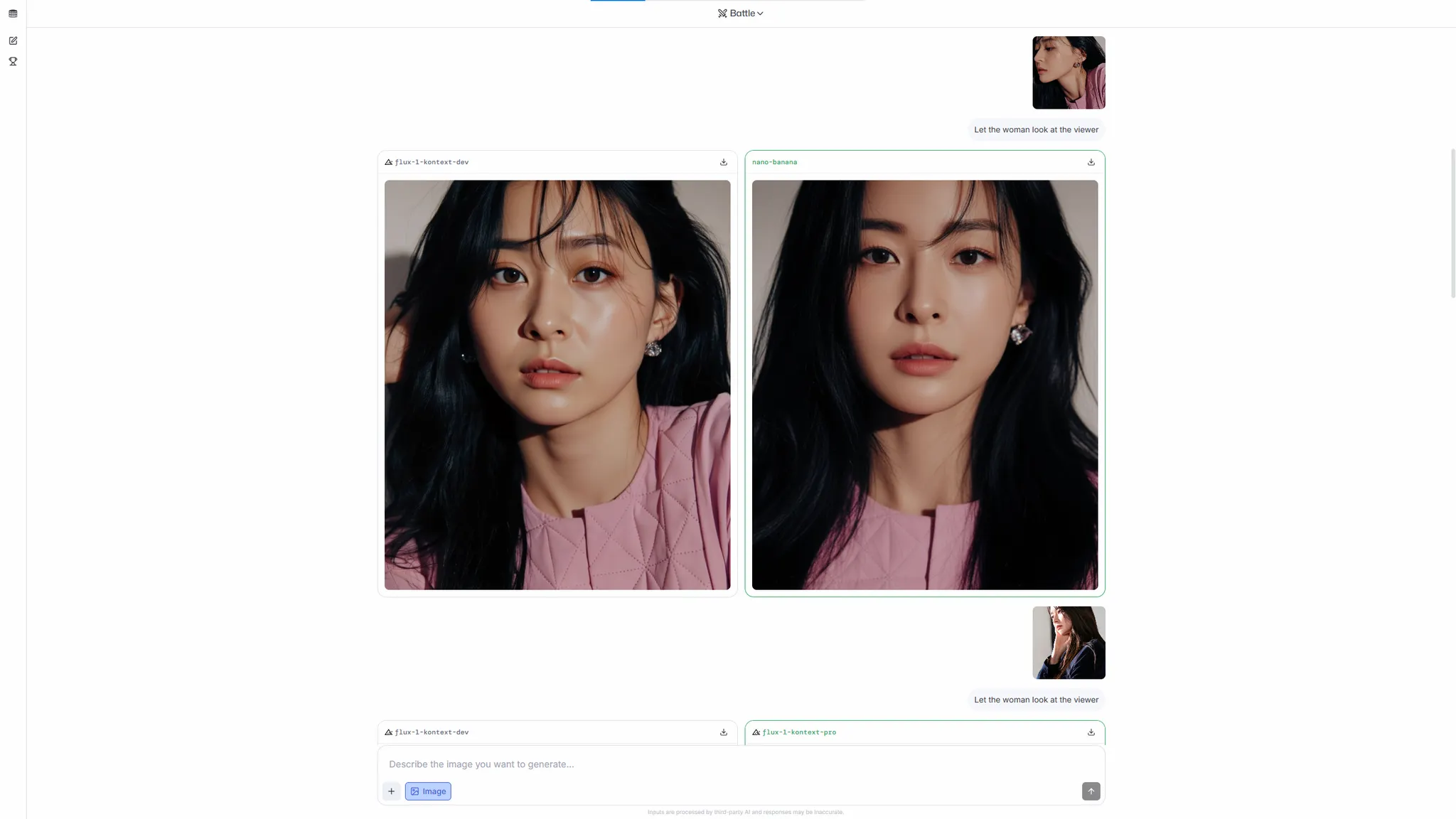The width and height of the screenshot is (1456, 819).
Task: Open the leaderboard trophy icon
Action: point(13,61)
